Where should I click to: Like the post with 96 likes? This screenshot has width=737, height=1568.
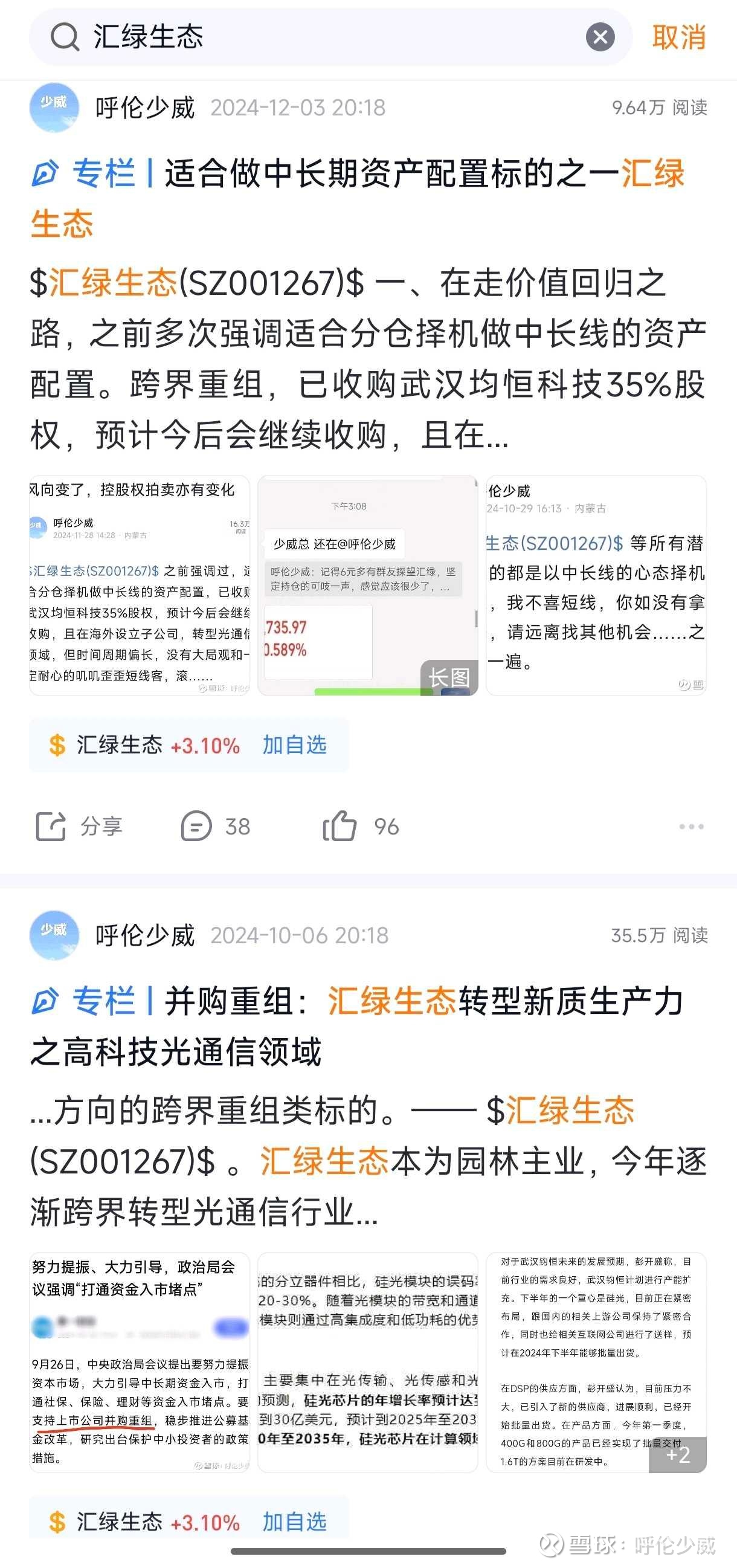click(x=360, y=827)
